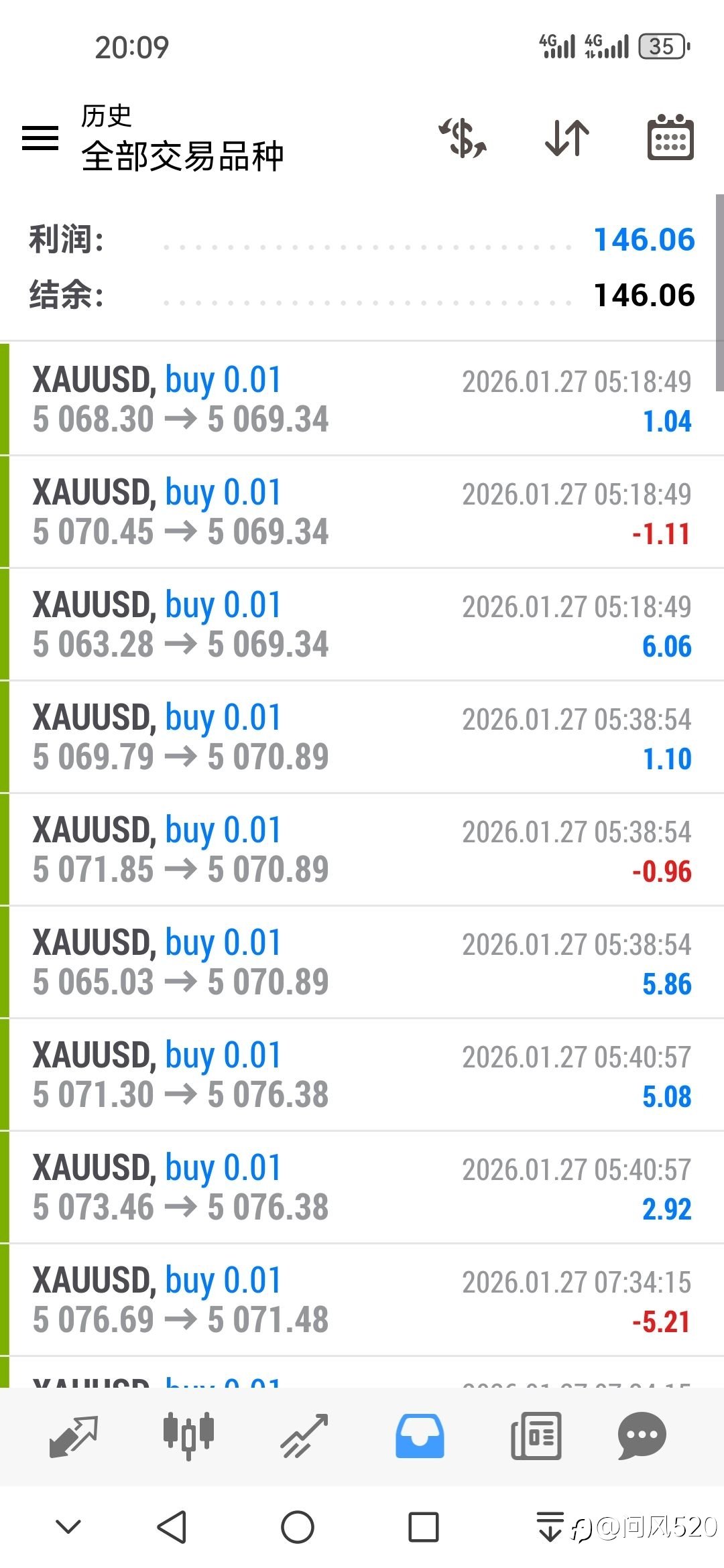Go back with the system back button
The height and width of the screenshot is (1568, 724).
coord(172,1527)
